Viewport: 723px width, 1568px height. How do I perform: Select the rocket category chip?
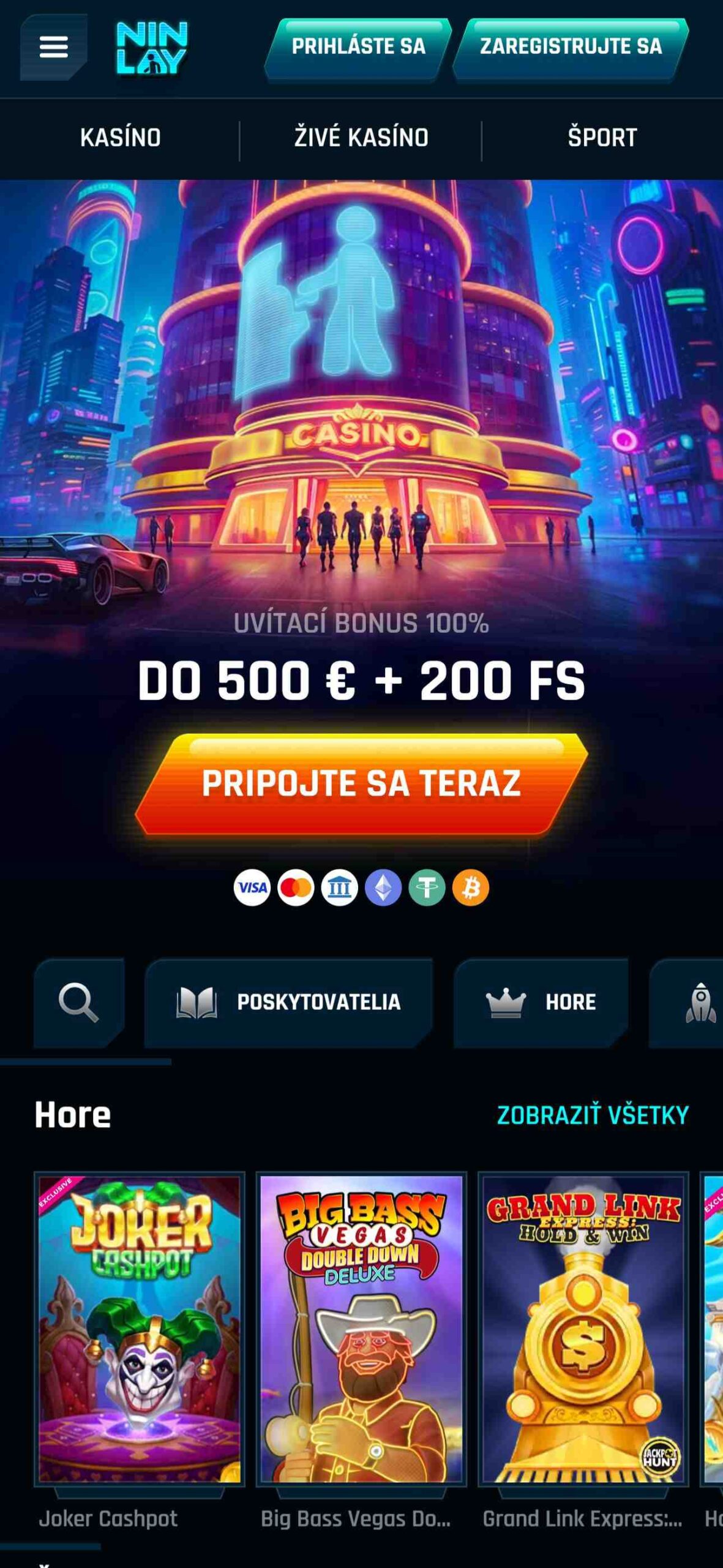point(686,1003)
